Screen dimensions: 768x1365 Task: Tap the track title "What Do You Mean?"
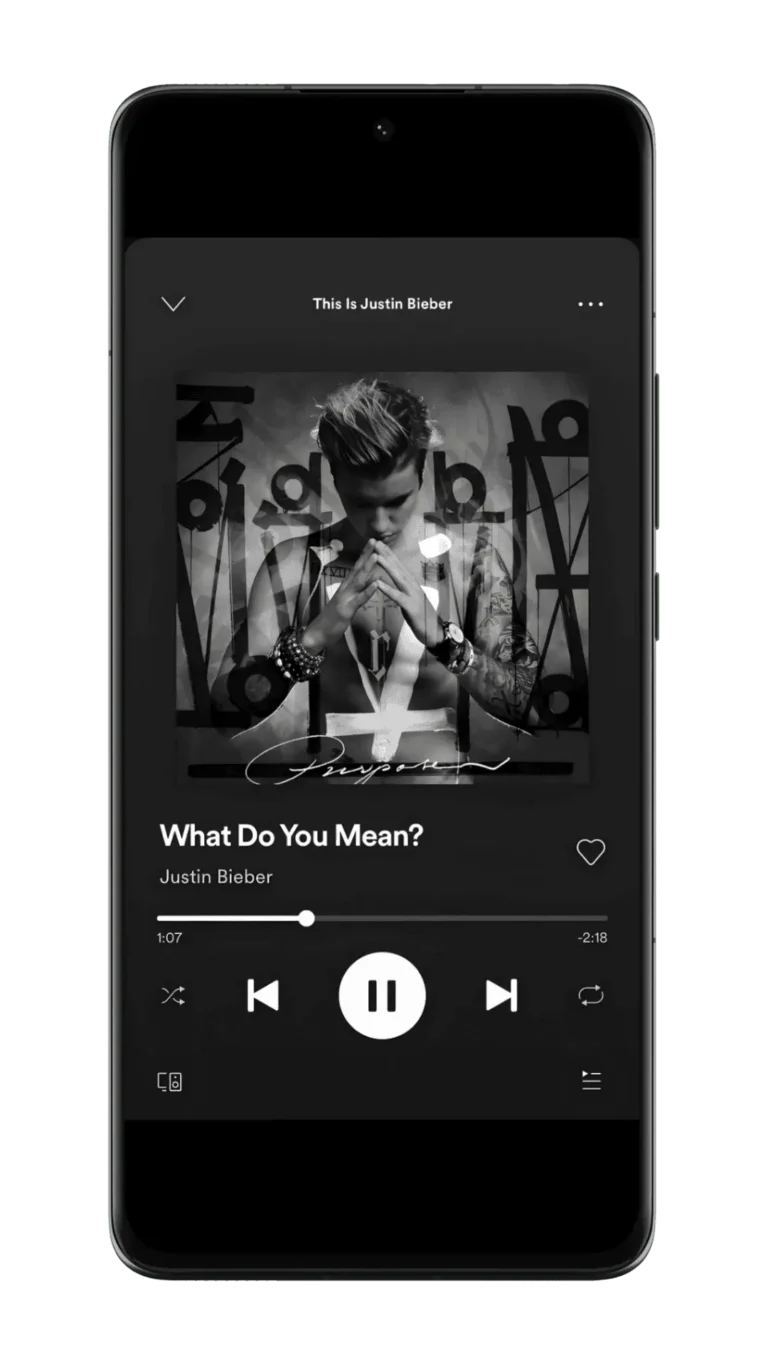click(291, 833)
